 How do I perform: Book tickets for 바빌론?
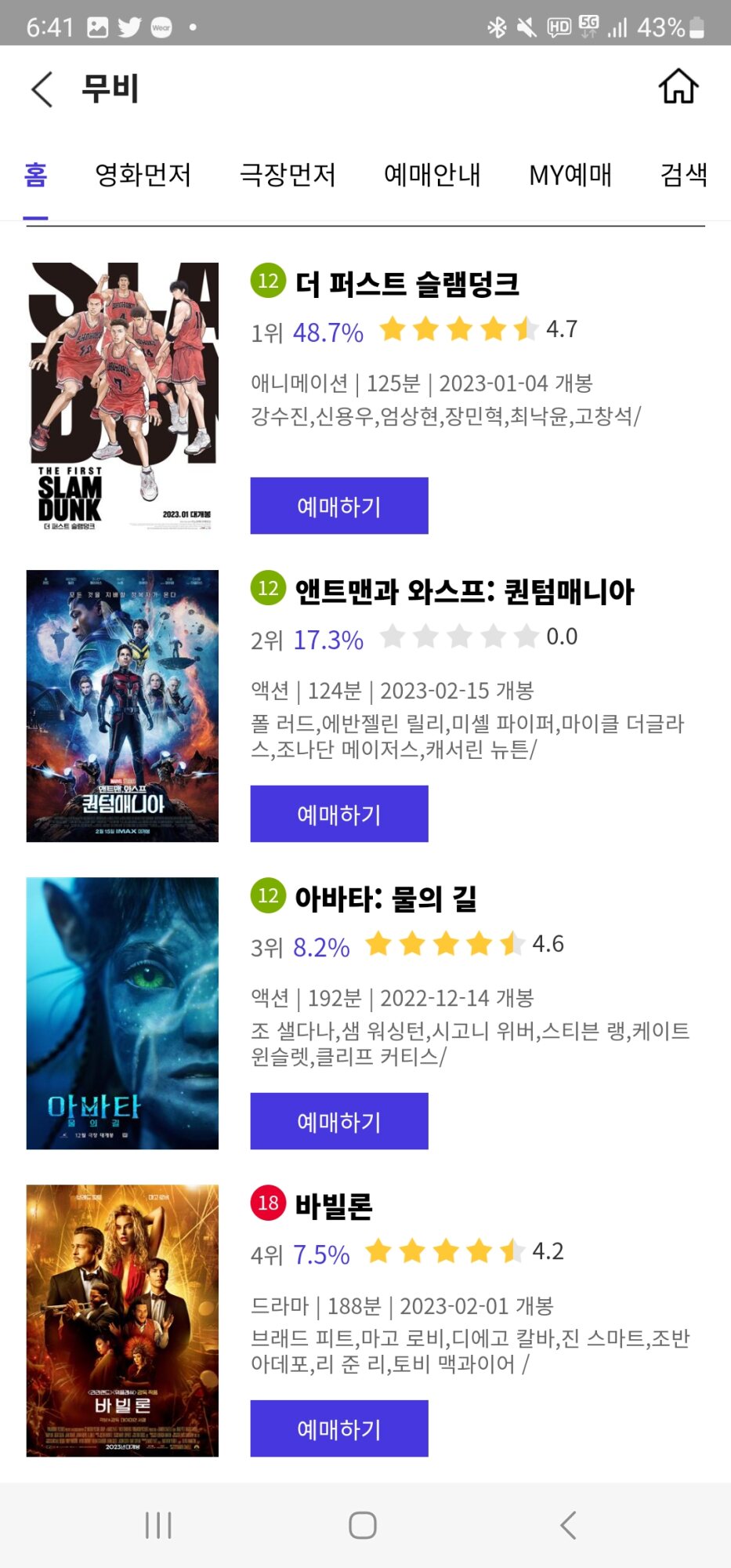339,1428
